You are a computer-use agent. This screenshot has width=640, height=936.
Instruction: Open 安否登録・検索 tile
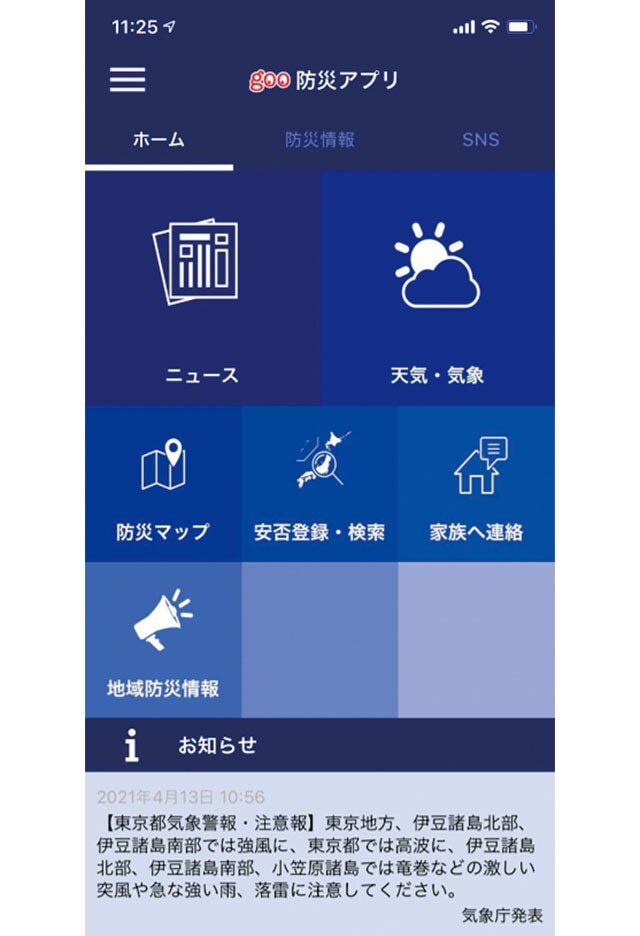[319, 484]
